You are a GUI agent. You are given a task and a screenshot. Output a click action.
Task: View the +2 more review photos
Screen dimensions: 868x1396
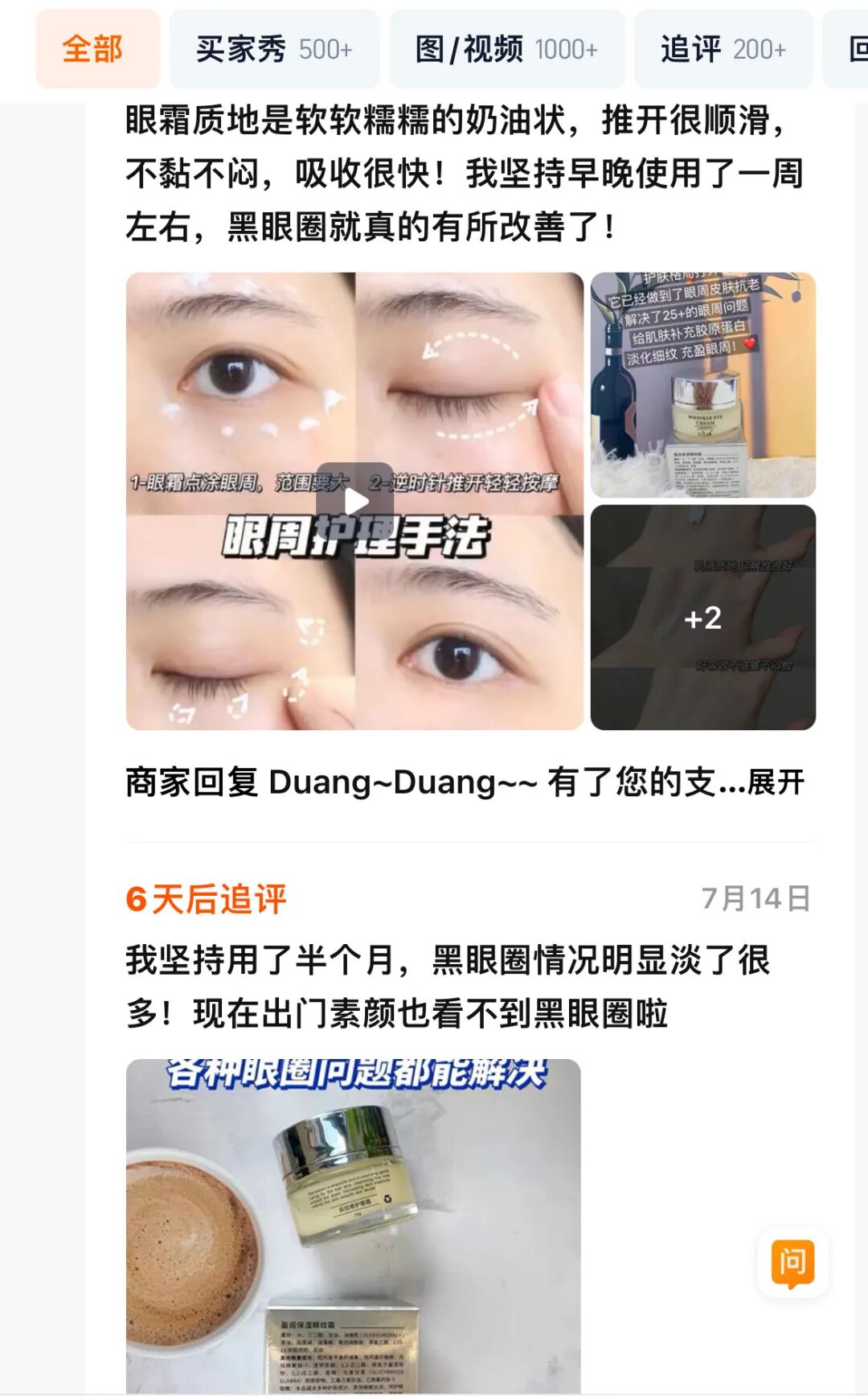tap(703, 618)
